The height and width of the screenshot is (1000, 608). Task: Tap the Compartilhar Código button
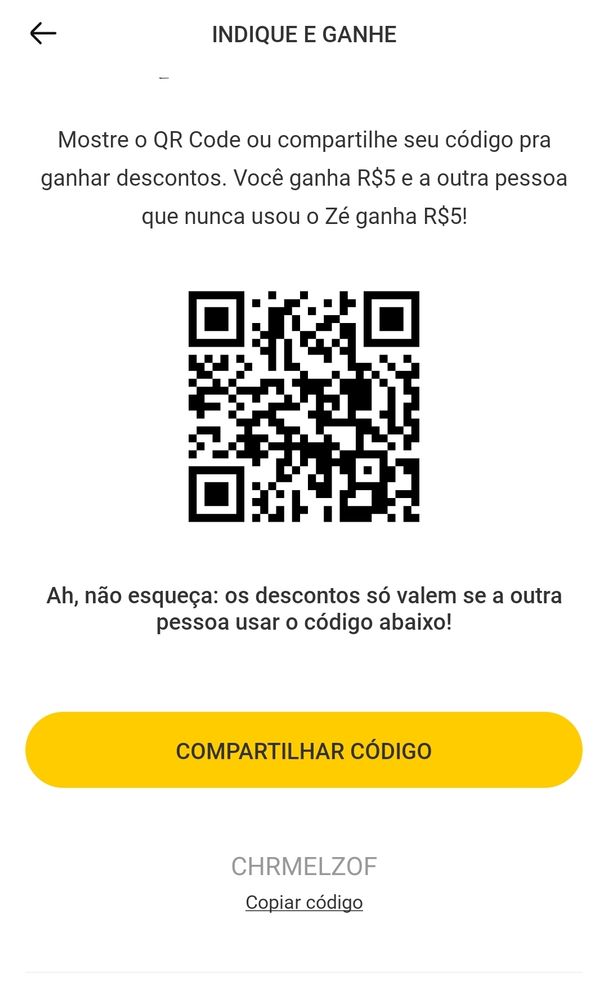coord(304,750)
